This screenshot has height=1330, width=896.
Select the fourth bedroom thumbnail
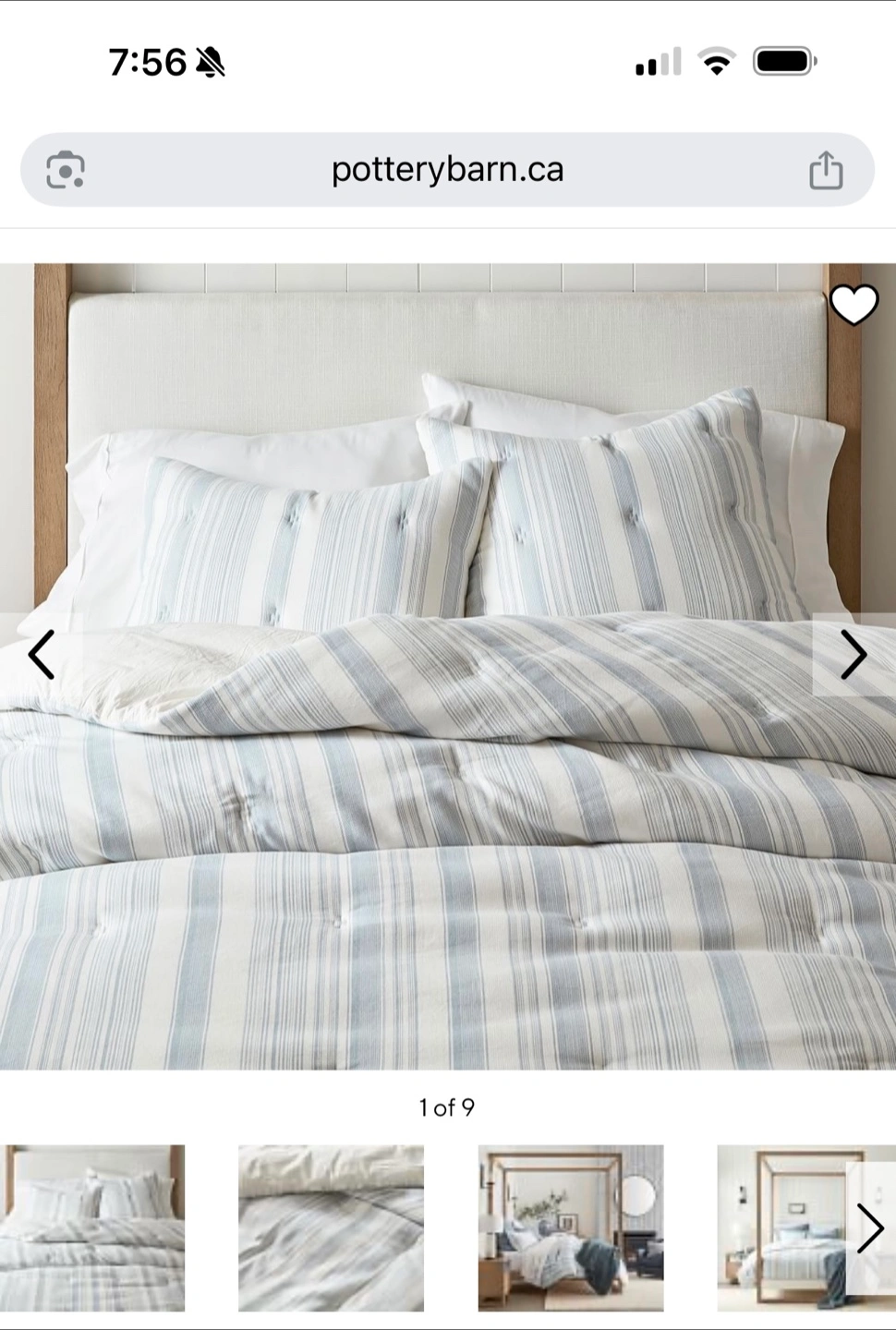click(781, 1227)
